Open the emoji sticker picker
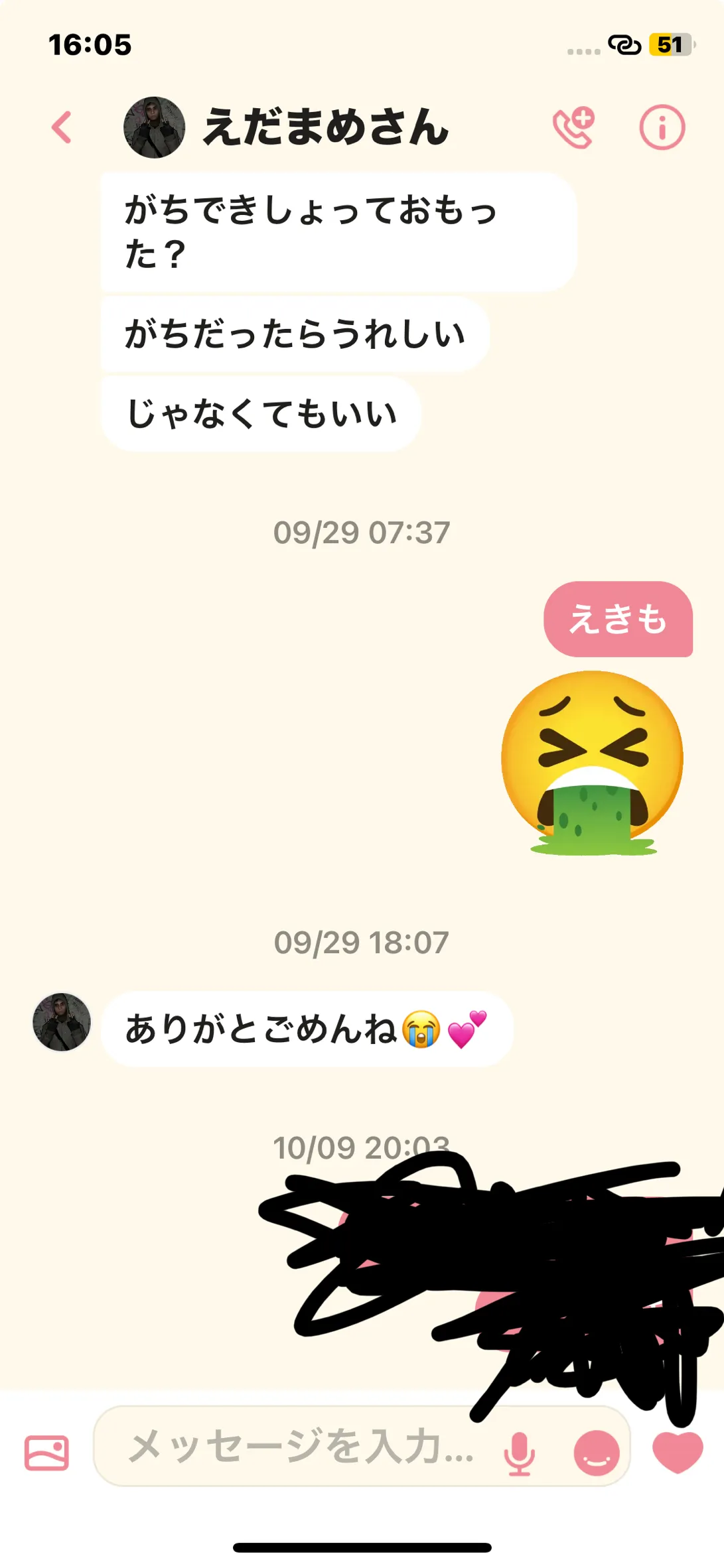 (596, 1453)
